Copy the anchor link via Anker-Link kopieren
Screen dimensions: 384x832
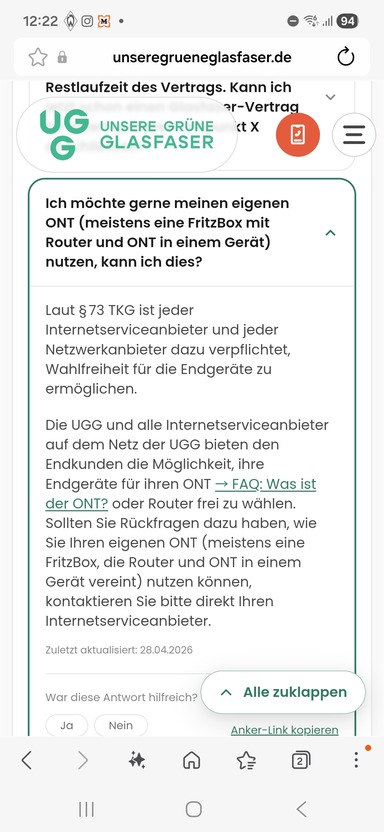point(284,730)
